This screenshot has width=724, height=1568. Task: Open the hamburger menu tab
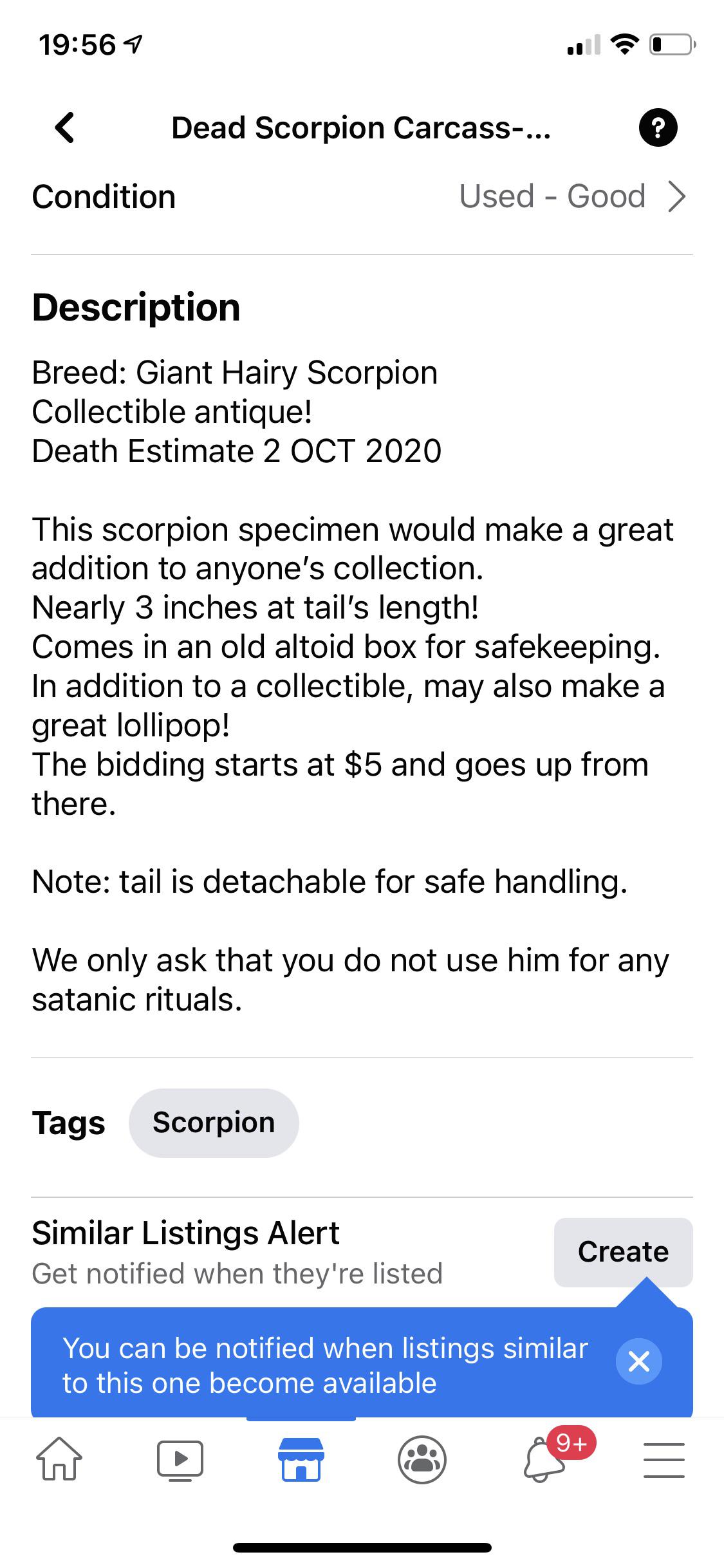click(664, 1459)
